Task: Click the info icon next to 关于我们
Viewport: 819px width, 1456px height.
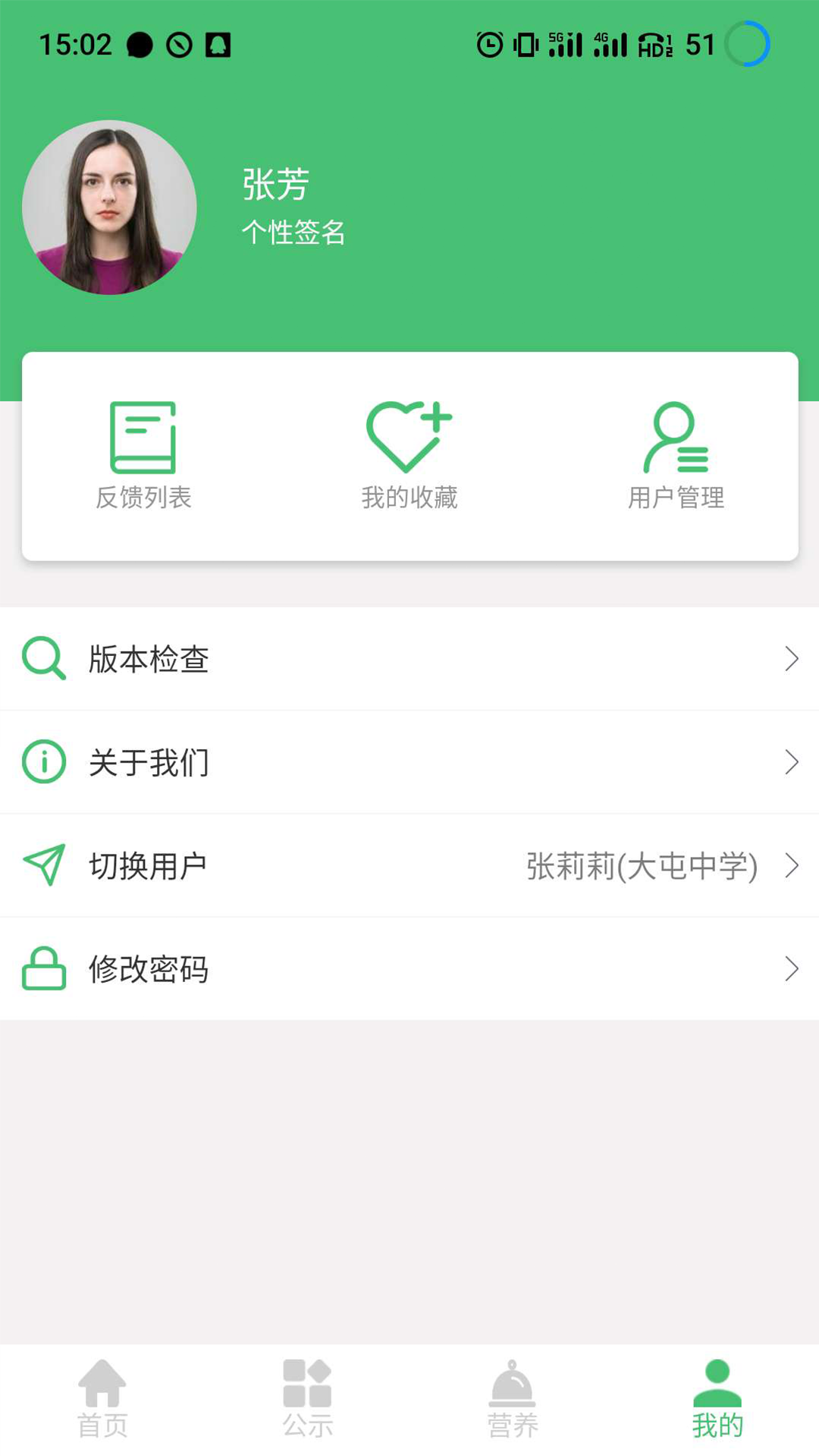Action: click(x=43, y=762)
